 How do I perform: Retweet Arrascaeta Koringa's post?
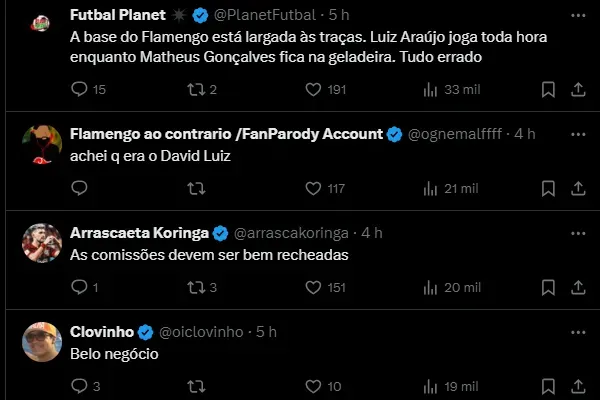pos(198,287)
